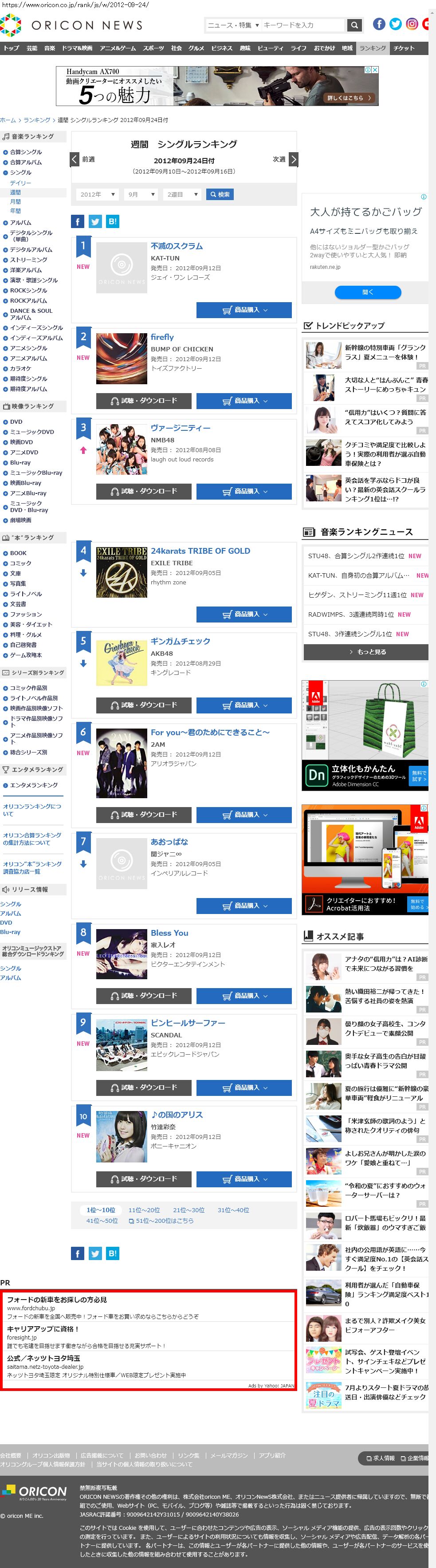The image size is (436, 1568).
Task: Expand the 9月 month dropdown
Action: 141,195
